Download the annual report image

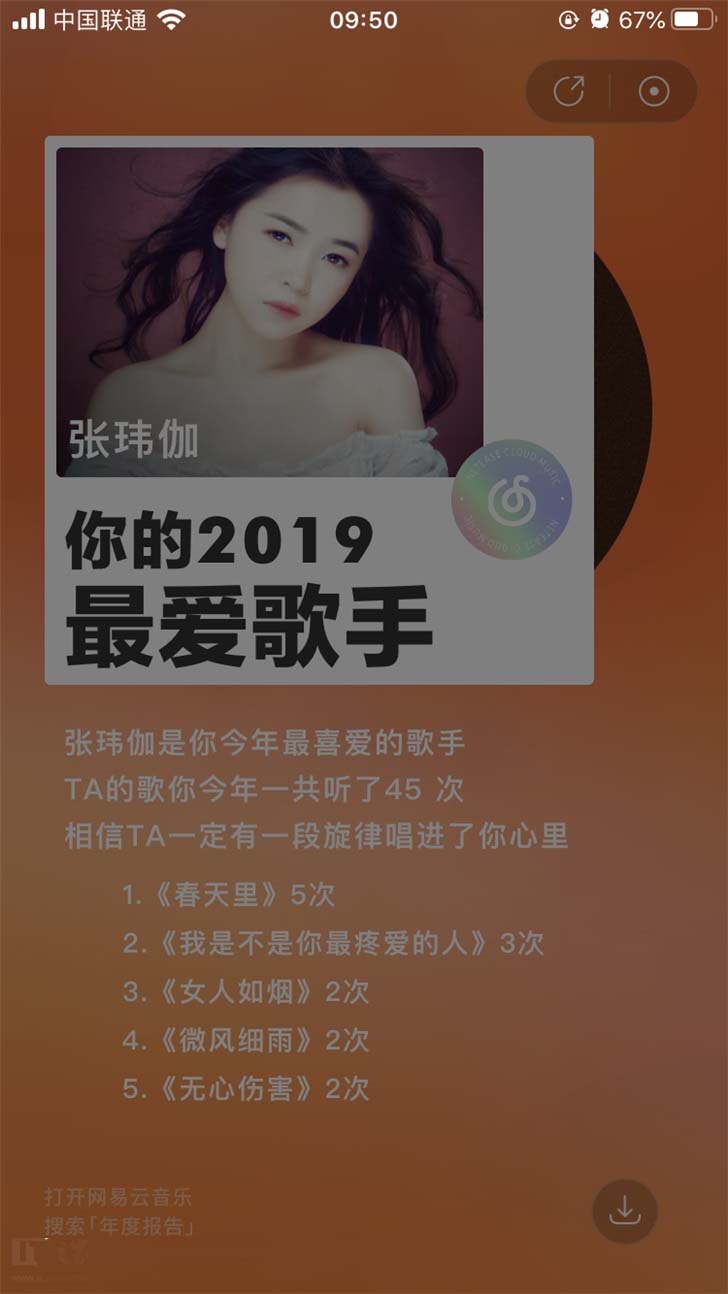(x=625, y=1211)
